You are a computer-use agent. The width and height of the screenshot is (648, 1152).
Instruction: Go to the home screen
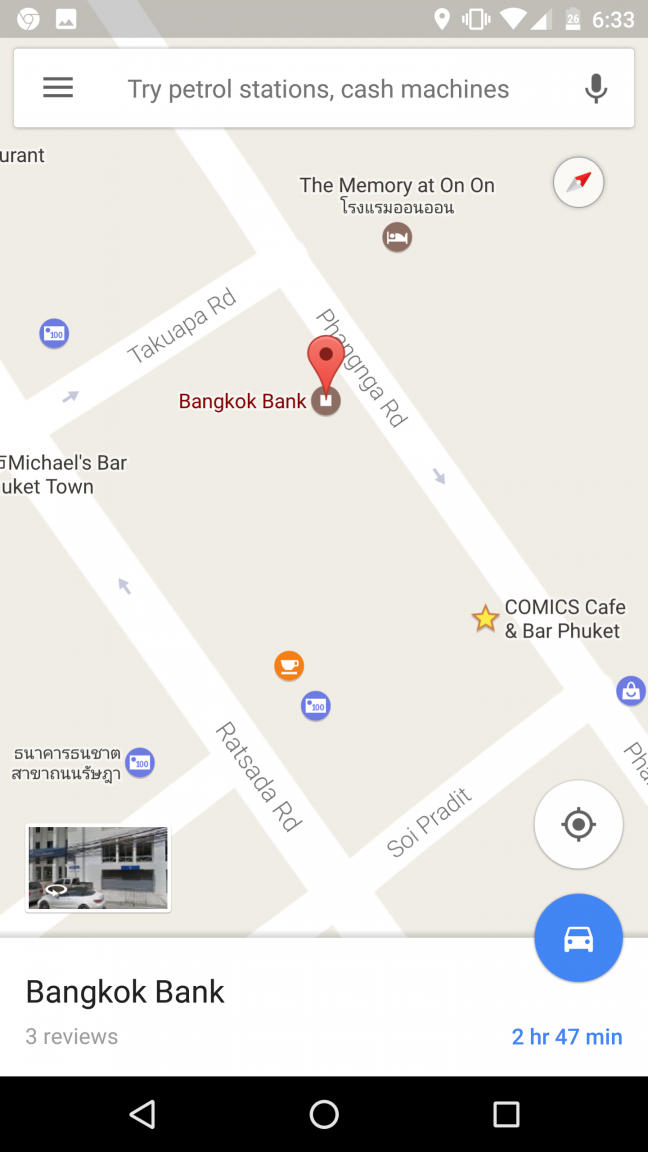324,1114
